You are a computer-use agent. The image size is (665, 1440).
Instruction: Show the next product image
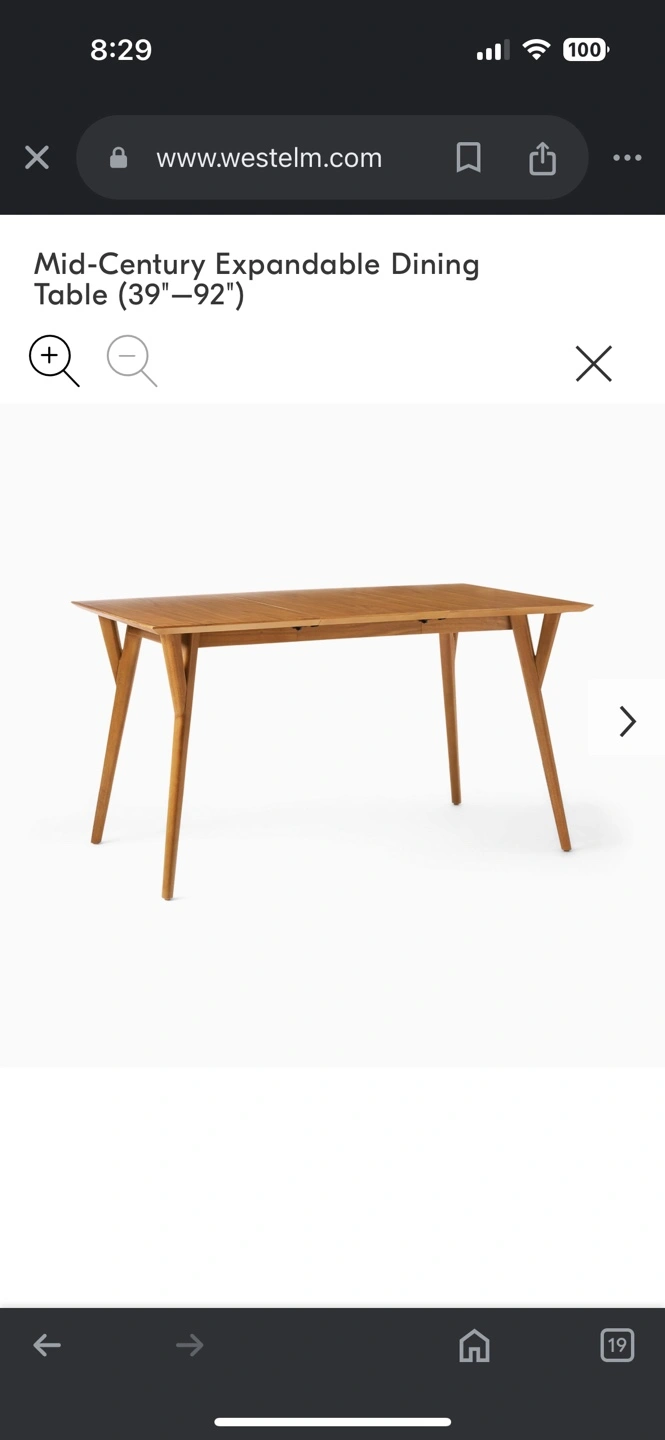pos(627,721)
